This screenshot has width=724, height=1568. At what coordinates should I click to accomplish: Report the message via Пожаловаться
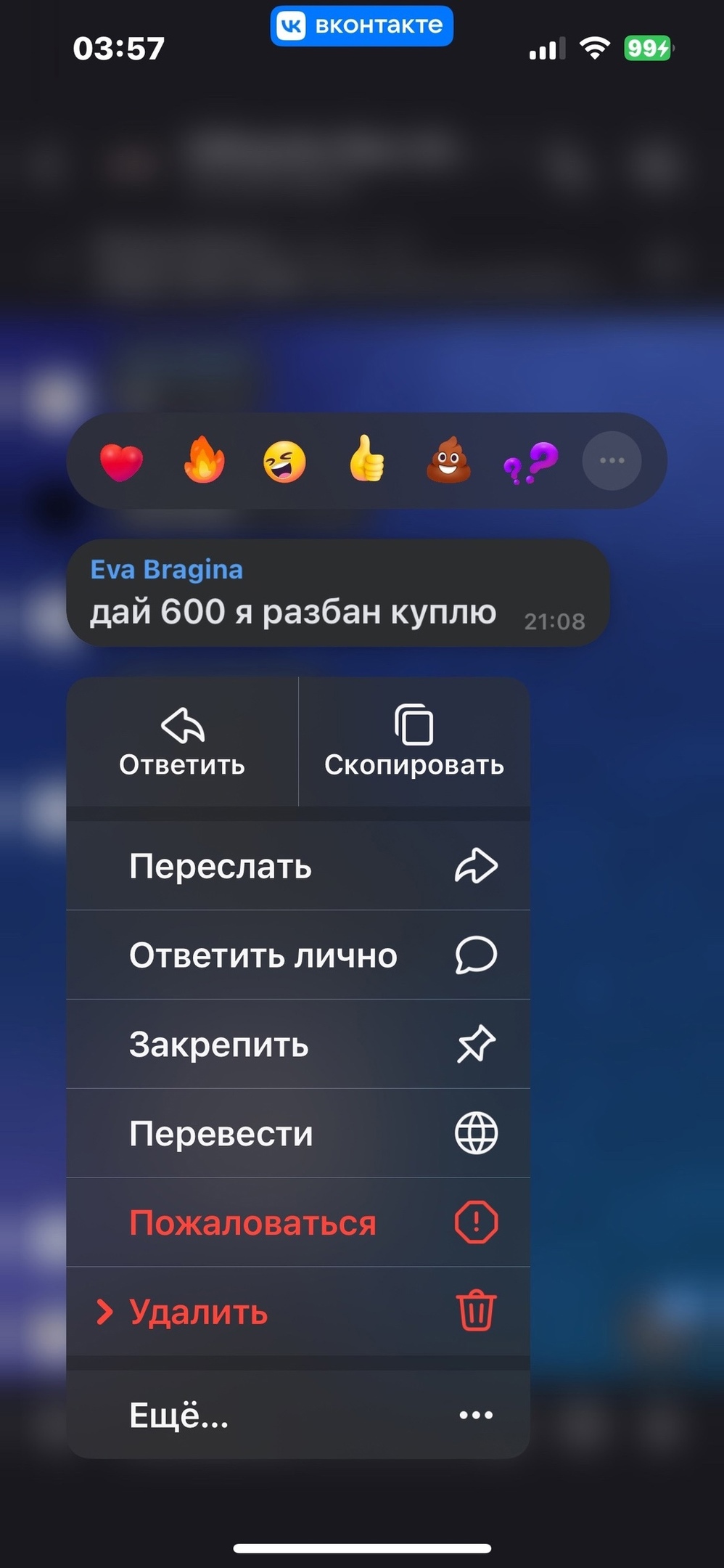point(297,1223)
